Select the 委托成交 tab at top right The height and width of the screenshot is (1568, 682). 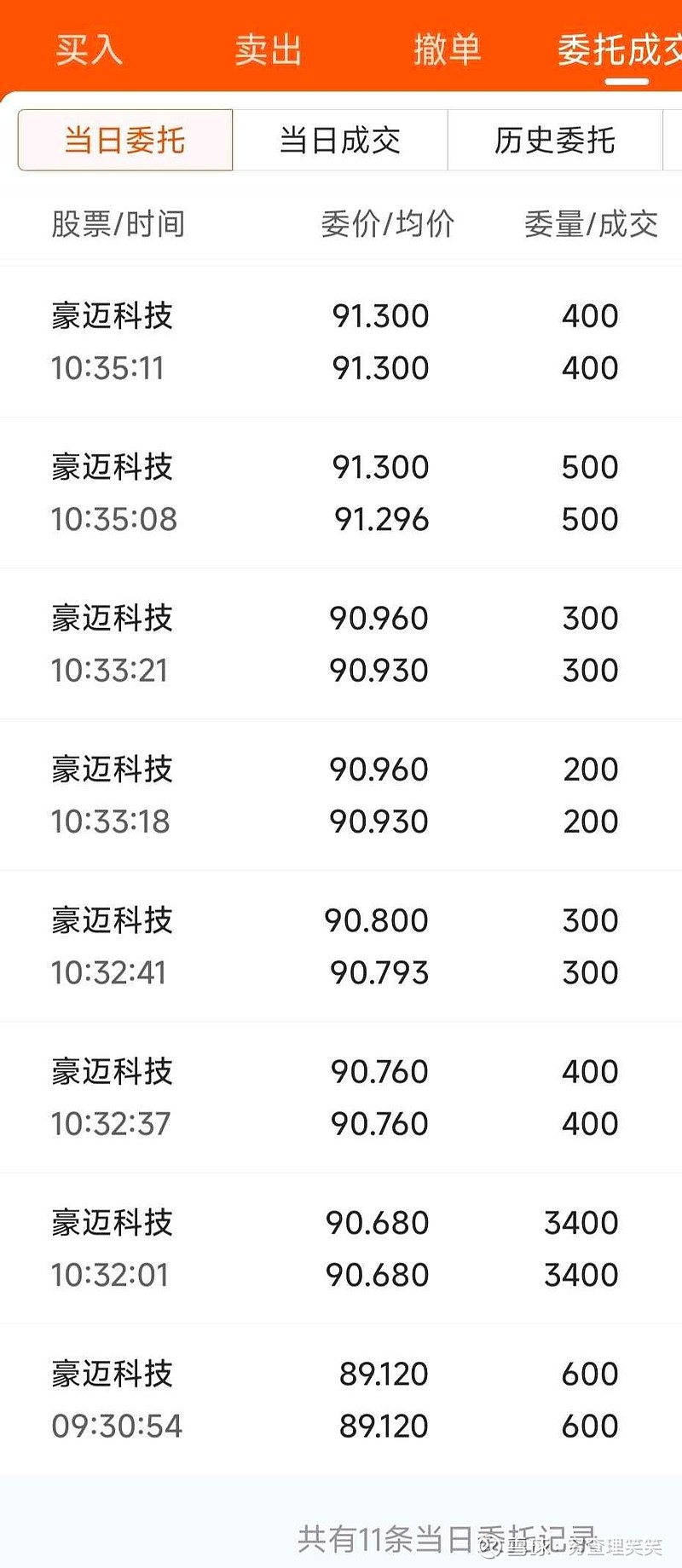pyautogui.click(x=625, y=49)
